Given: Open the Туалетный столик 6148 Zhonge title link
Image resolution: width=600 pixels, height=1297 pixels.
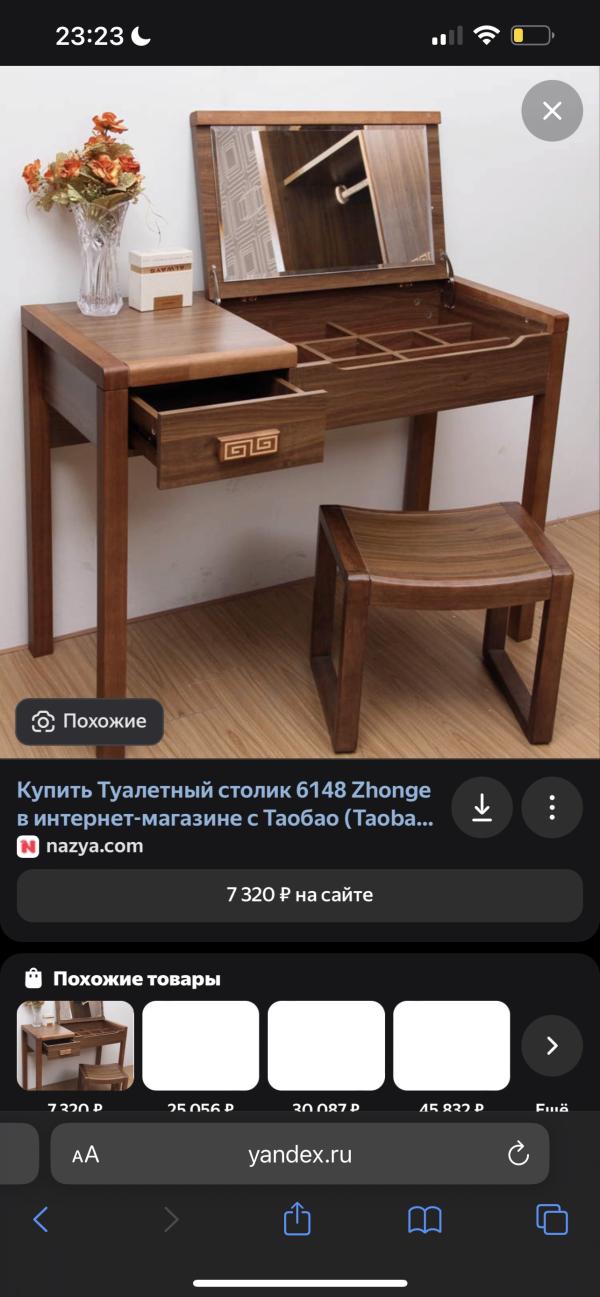Looking at the screenshot, I should click(226, 805).
